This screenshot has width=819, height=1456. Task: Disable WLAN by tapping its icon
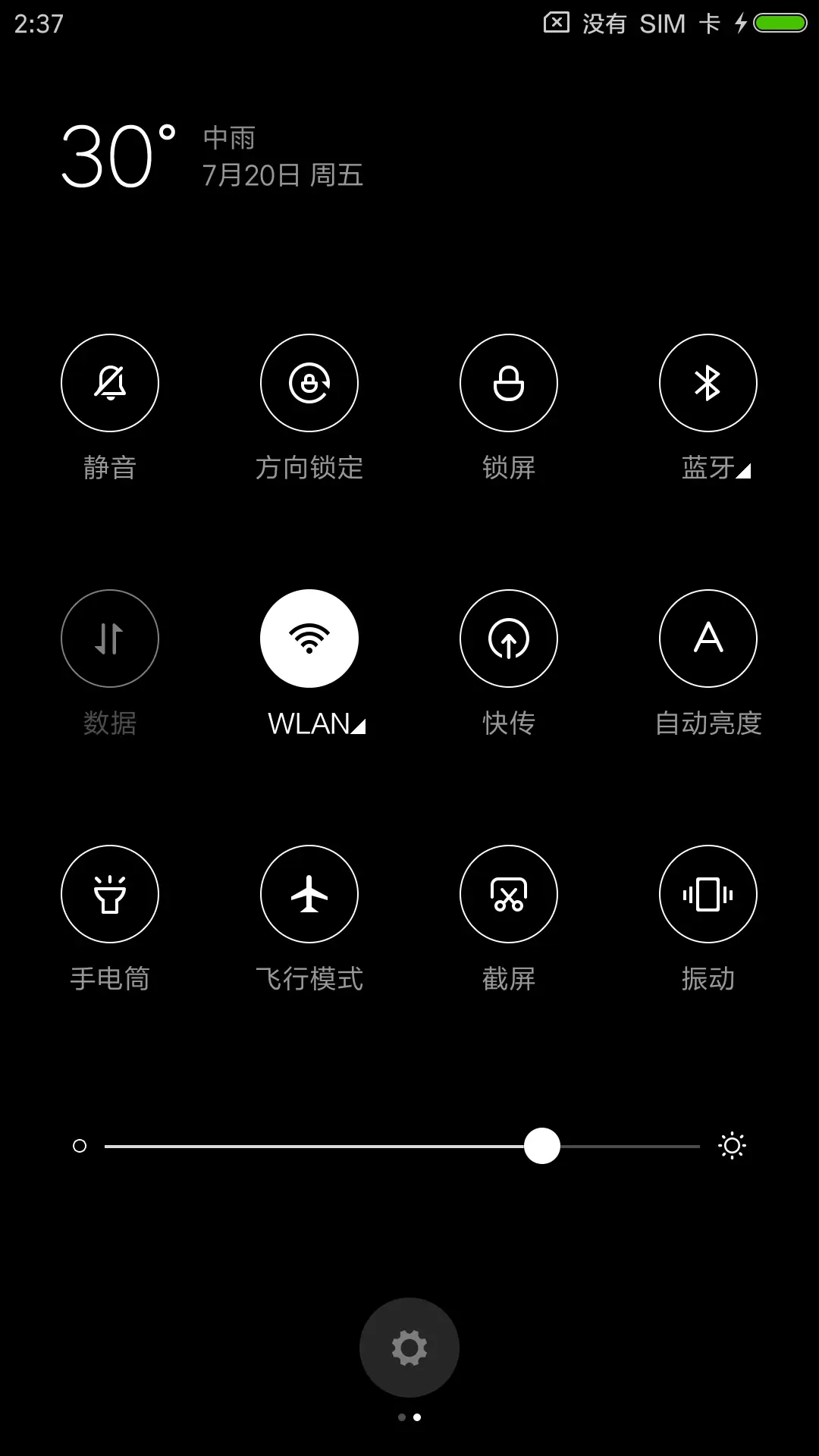(x=309, y=639)
